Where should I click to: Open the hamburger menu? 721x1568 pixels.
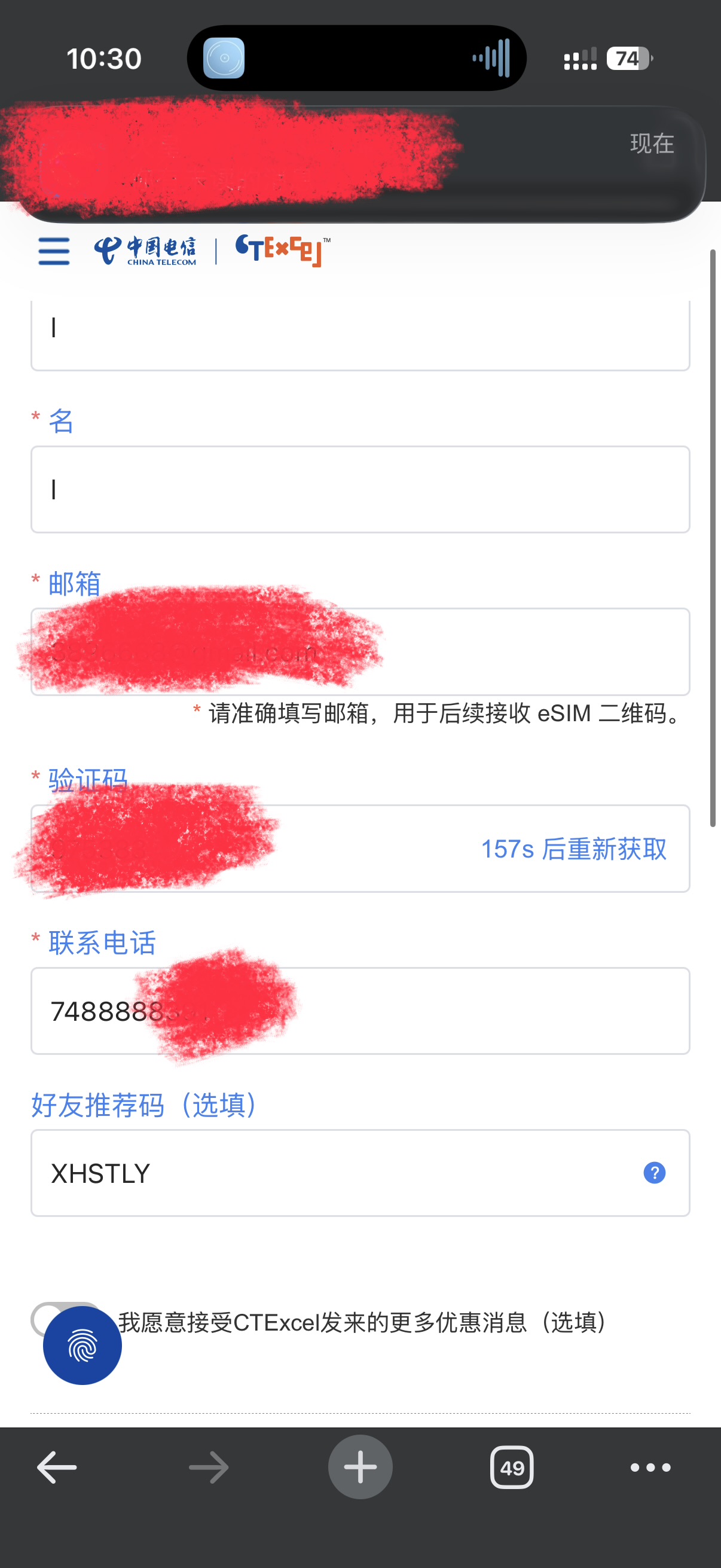54,251
